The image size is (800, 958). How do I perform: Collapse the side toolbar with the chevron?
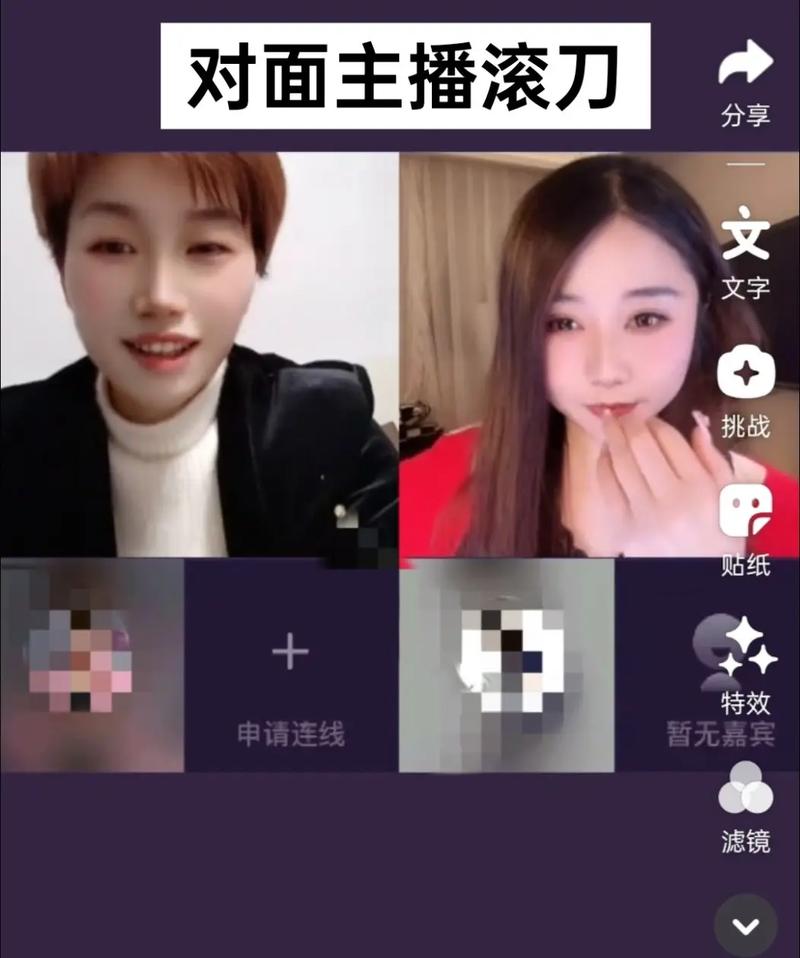[745, 925]
